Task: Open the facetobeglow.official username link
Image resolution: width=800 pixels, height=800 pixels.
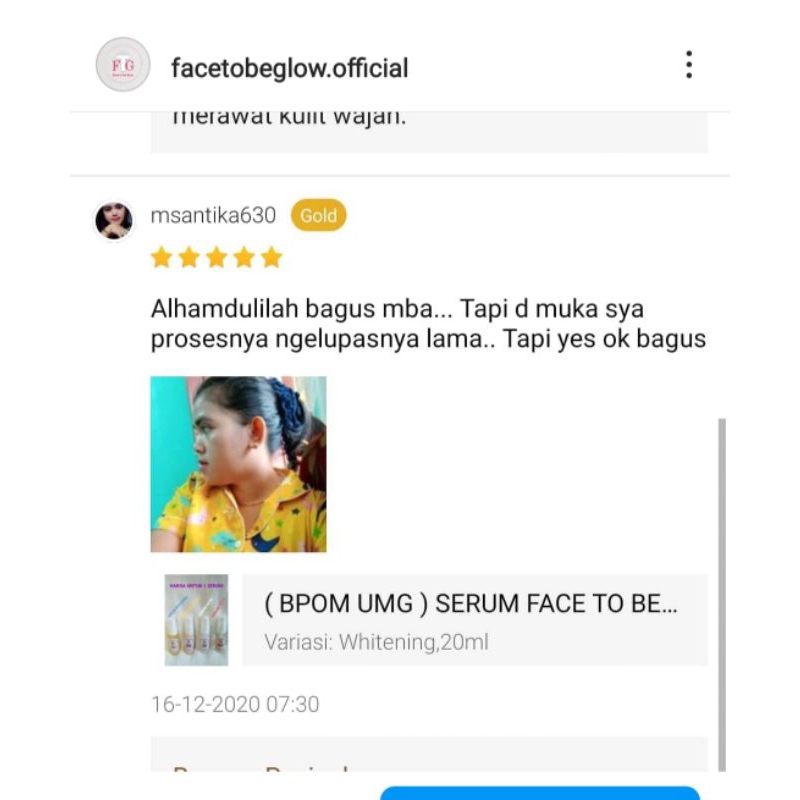Action: click(289, 68)
